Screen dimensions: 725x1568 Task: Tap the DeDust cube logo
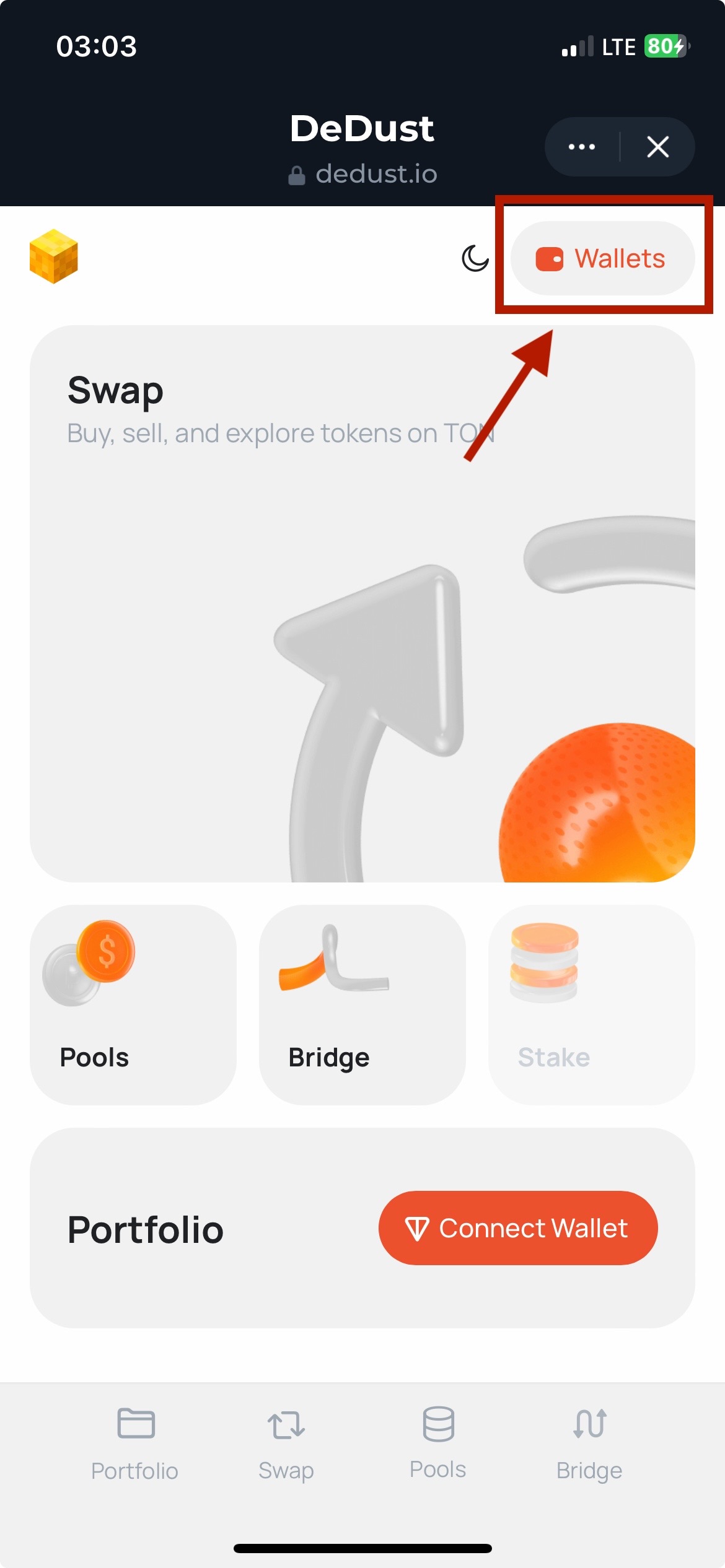pos(54,256)
